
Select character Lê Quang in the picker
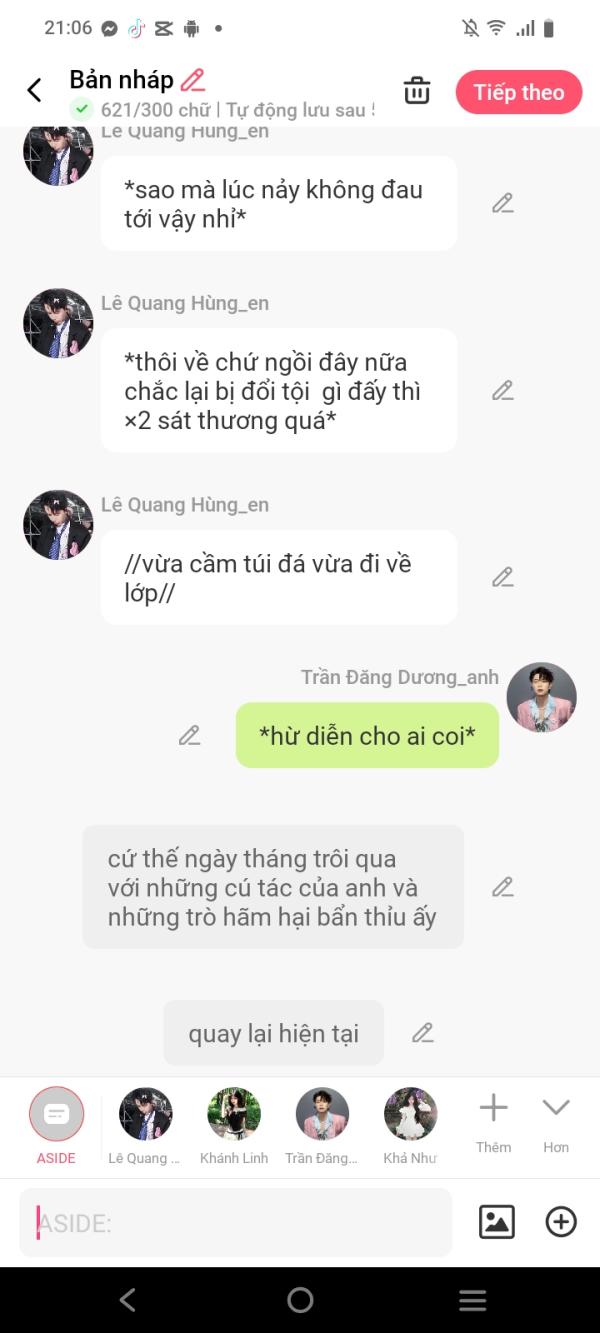(145, 1125)
